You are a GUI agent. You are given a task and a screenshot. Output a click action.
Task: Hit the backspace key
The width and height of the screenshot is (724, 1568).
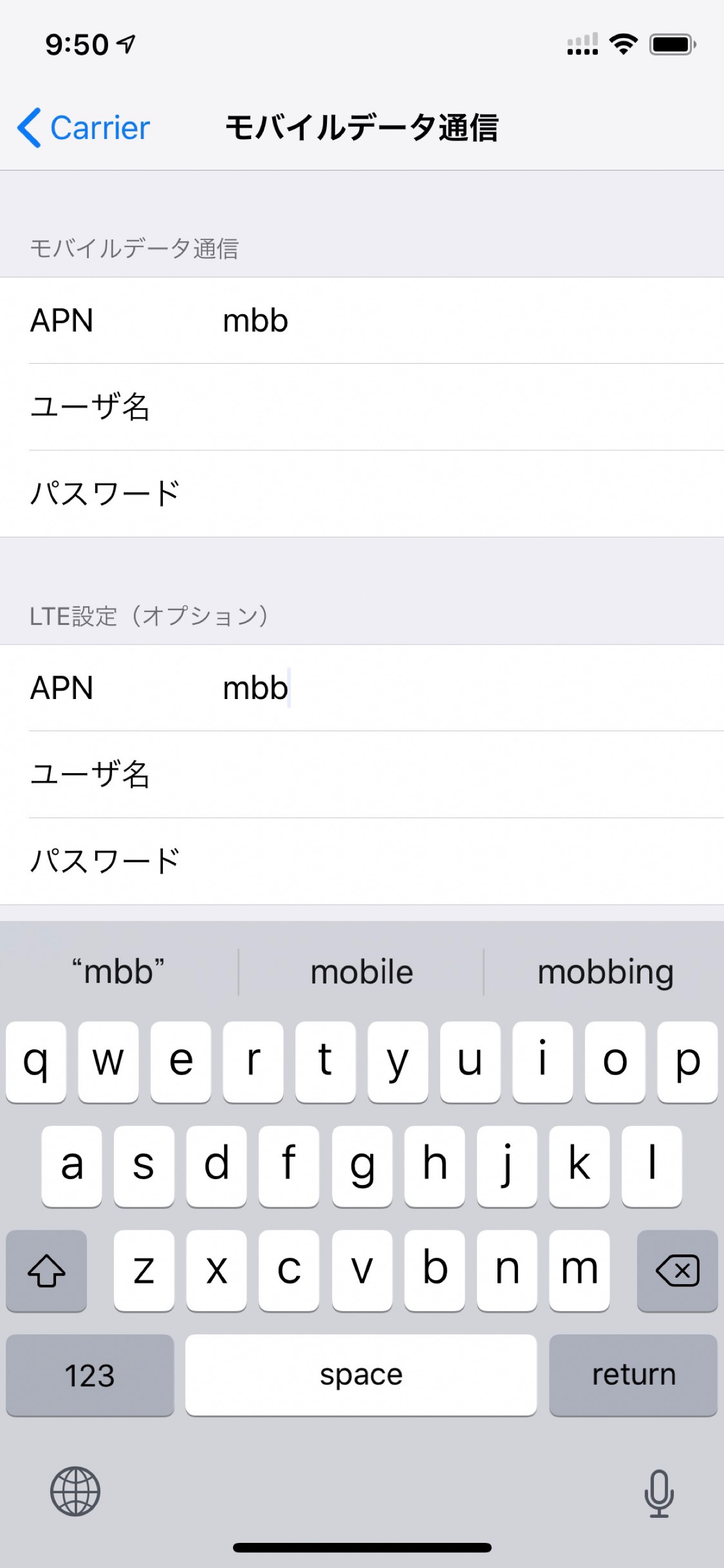(x=677, y=1270)
